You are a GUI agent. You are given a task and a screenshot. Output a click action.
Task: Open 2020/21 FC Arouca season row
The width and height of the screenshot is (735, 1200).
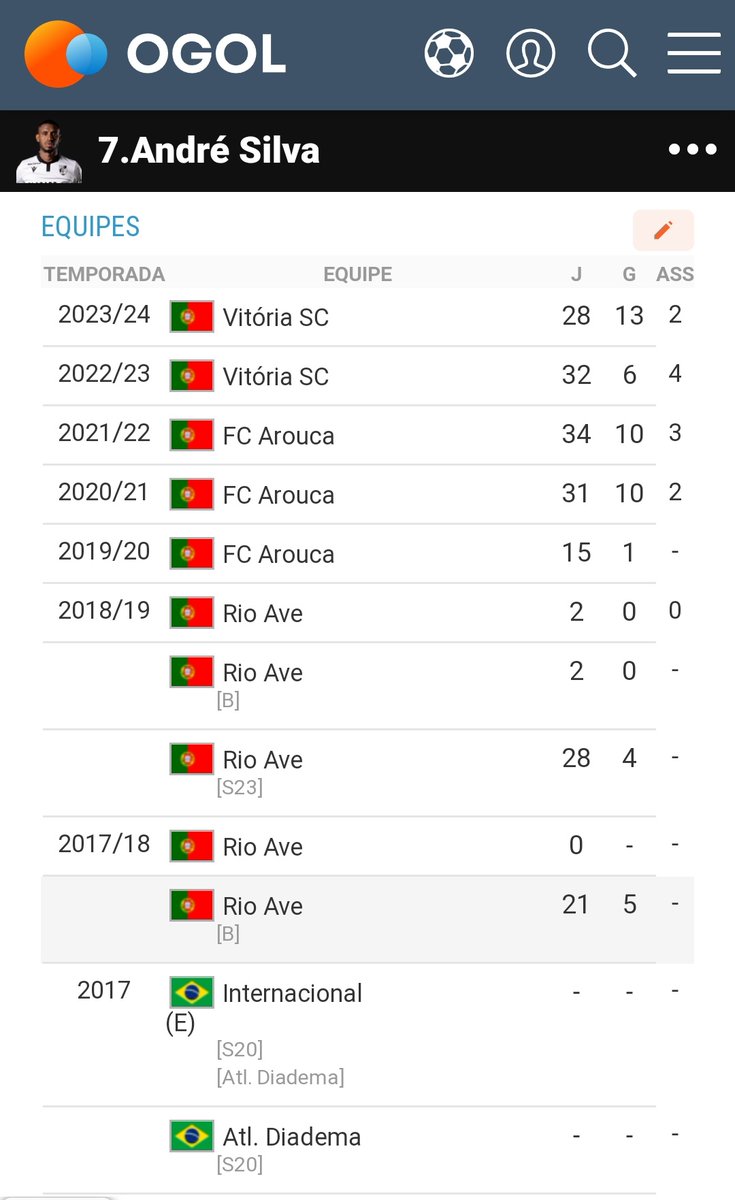coord(278,494)
